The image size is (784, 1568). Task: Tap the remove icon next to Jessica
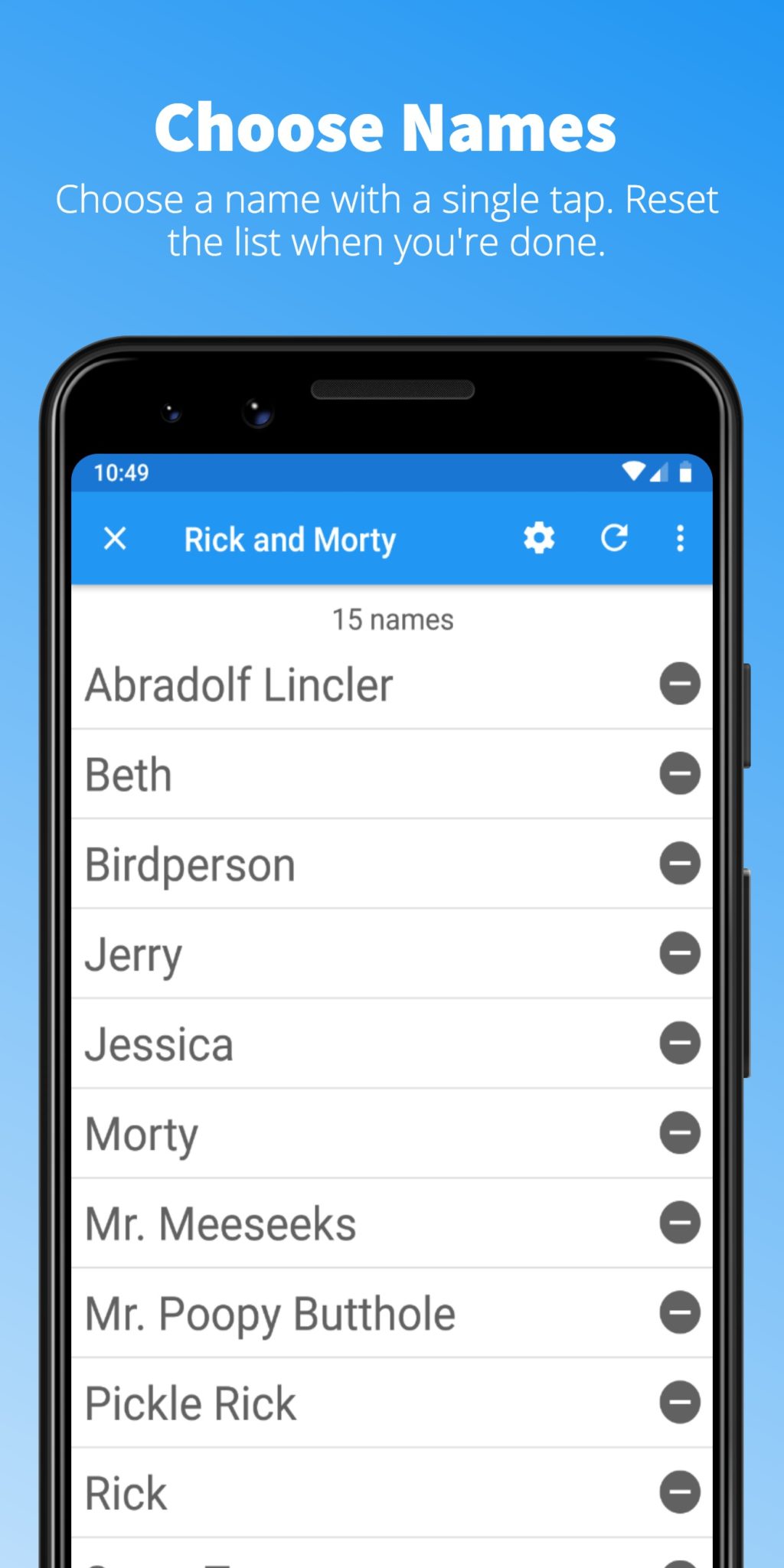click(678, 1044)
